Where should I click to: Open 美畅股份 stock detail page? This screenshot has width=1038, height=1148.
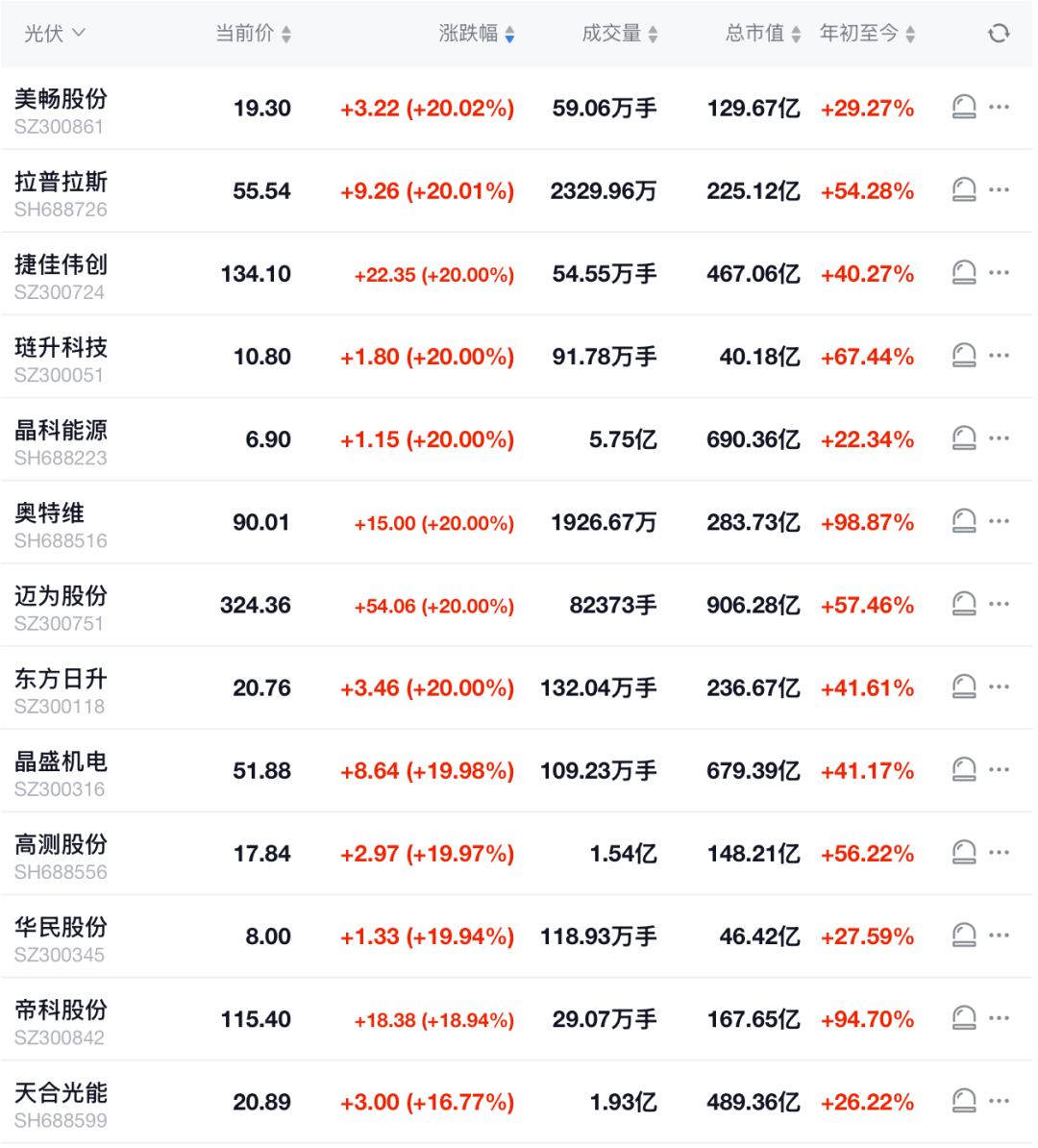pos(62,99)
